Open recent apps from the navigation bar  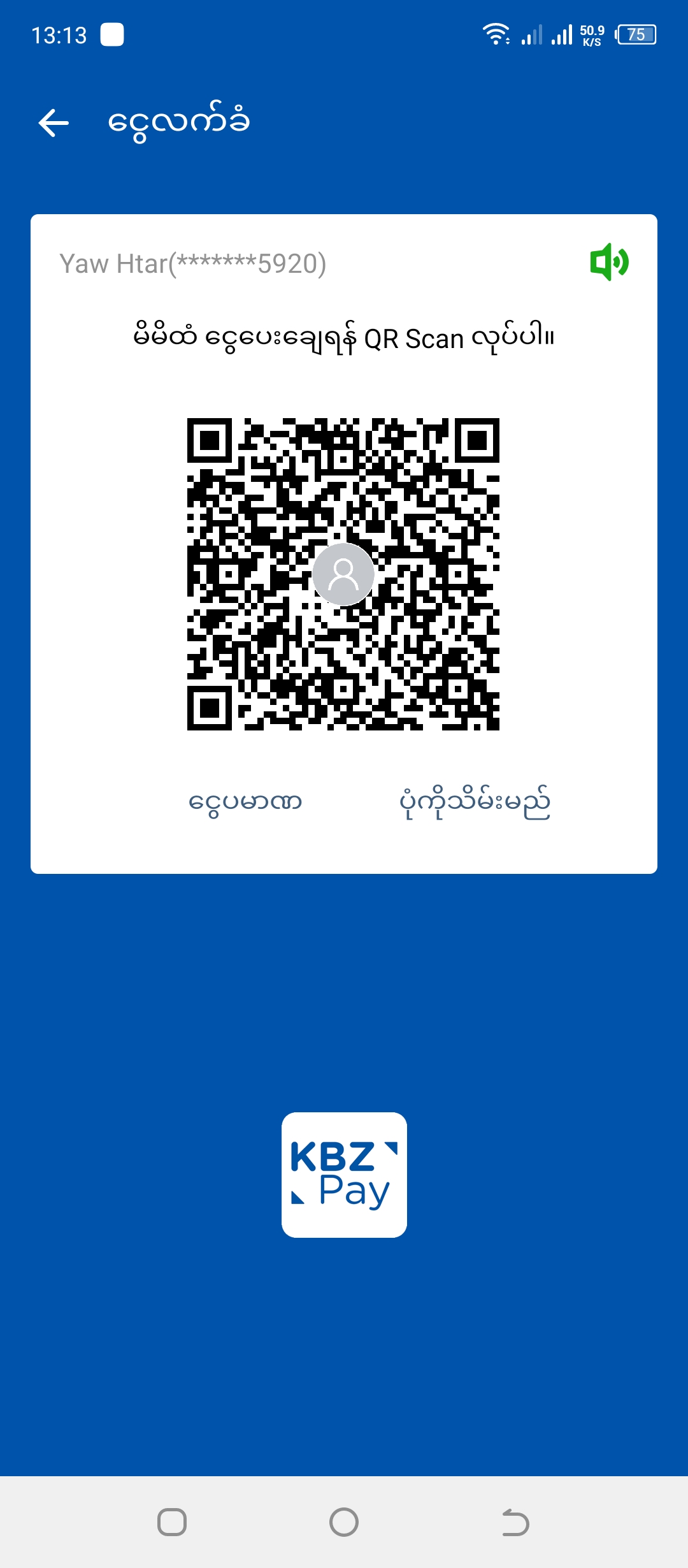tap(172, 1522)
